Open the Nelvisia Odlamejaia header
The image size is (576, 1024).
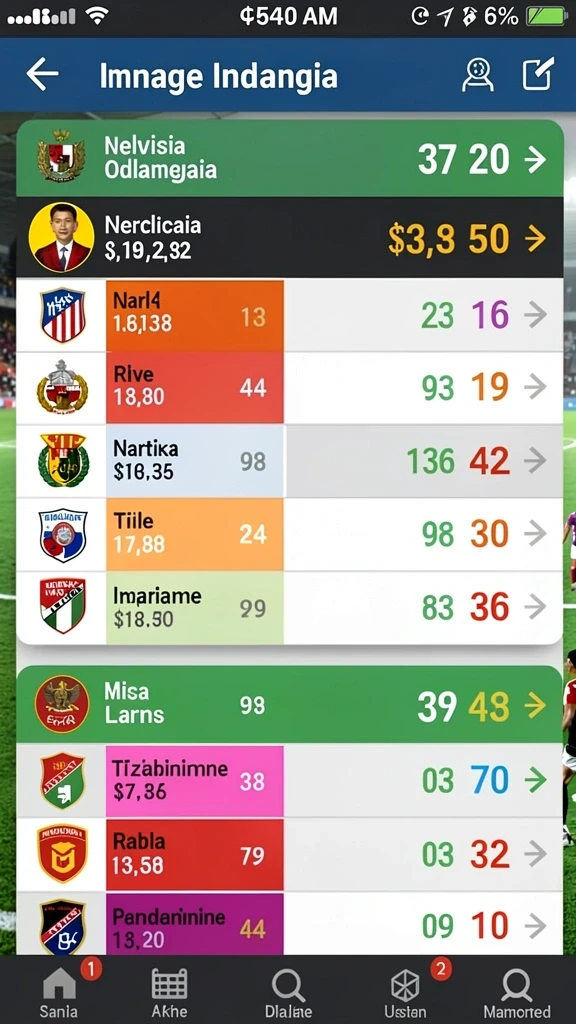(x=289, y=159)
